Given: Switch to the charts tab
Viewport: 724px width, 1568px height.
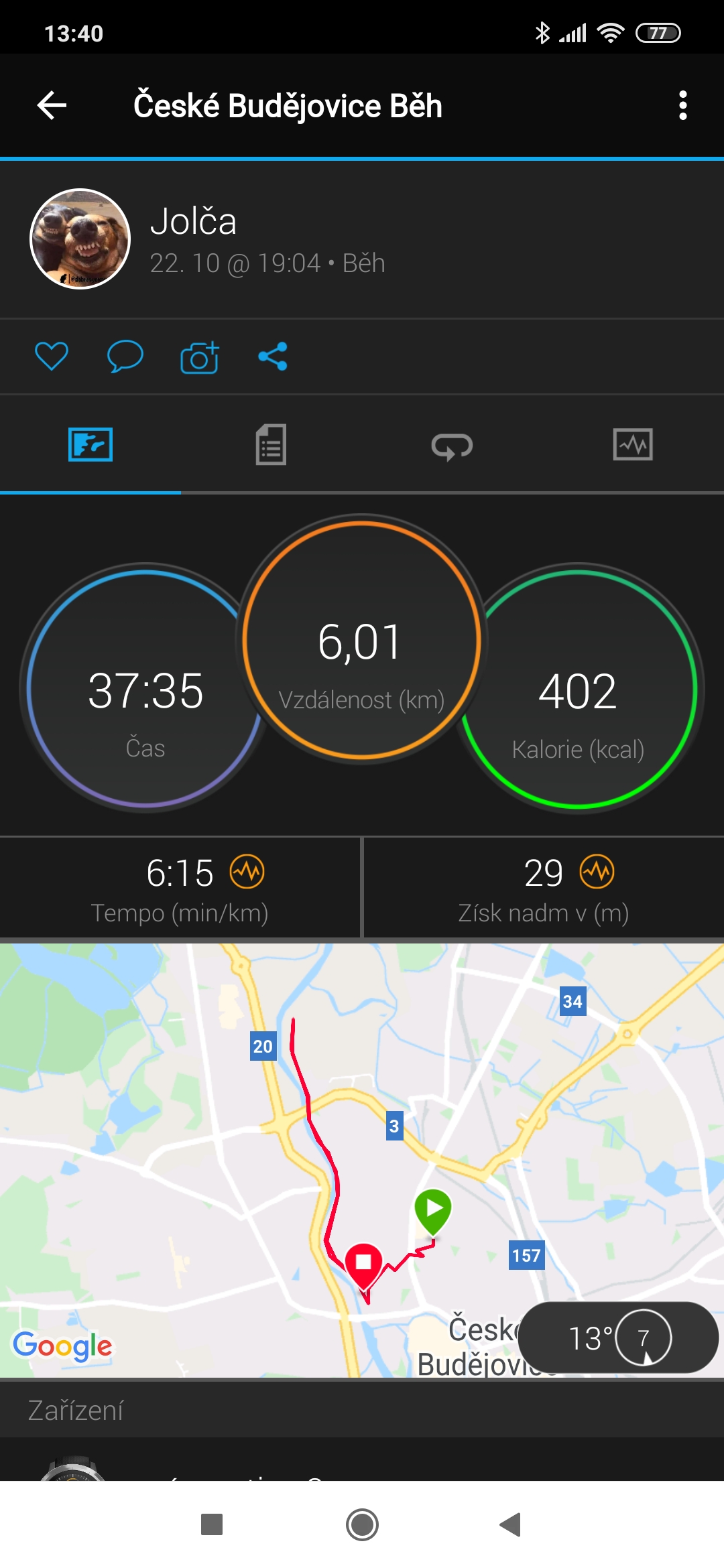Looking at the screenshot, I should tap(633, 444).
